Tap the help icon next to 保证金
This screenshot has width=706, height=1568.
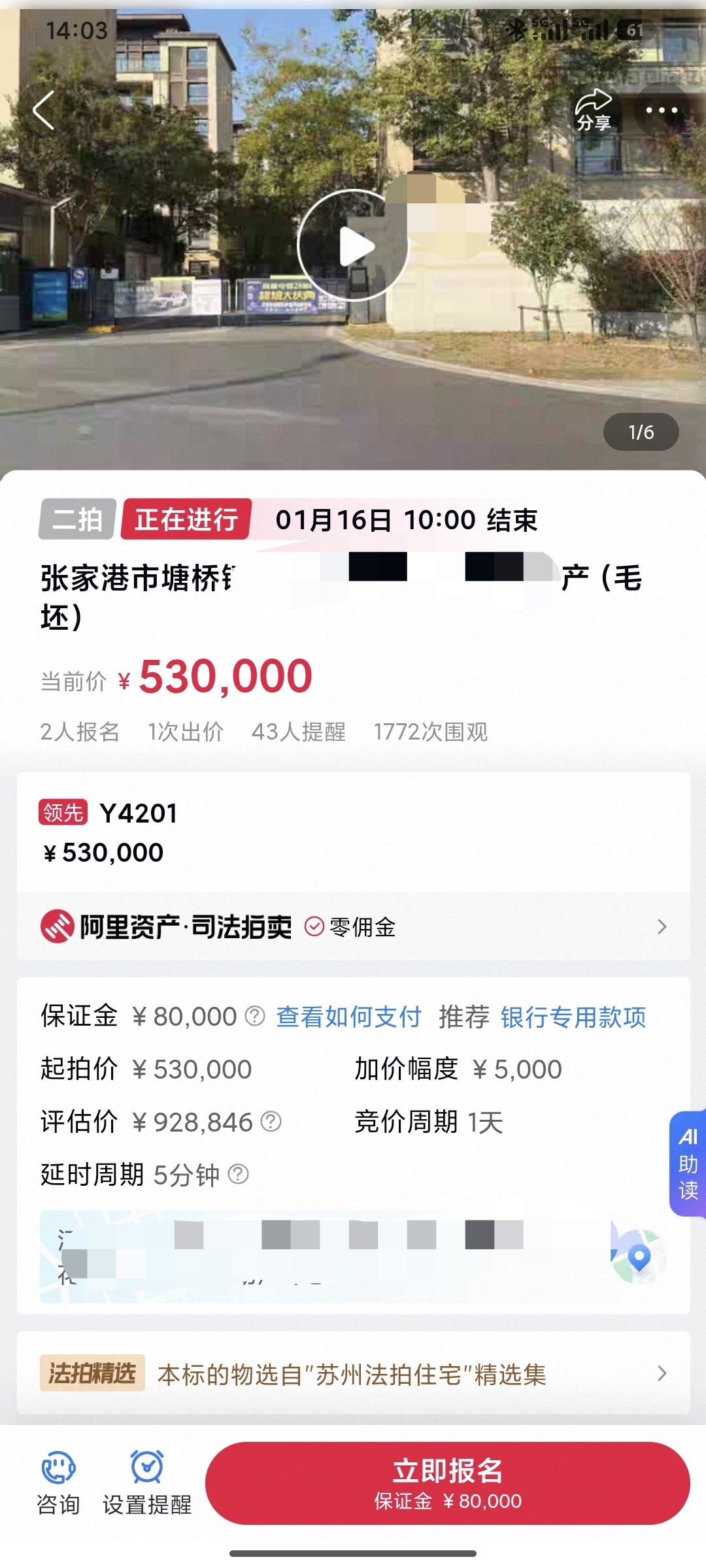255,1016
